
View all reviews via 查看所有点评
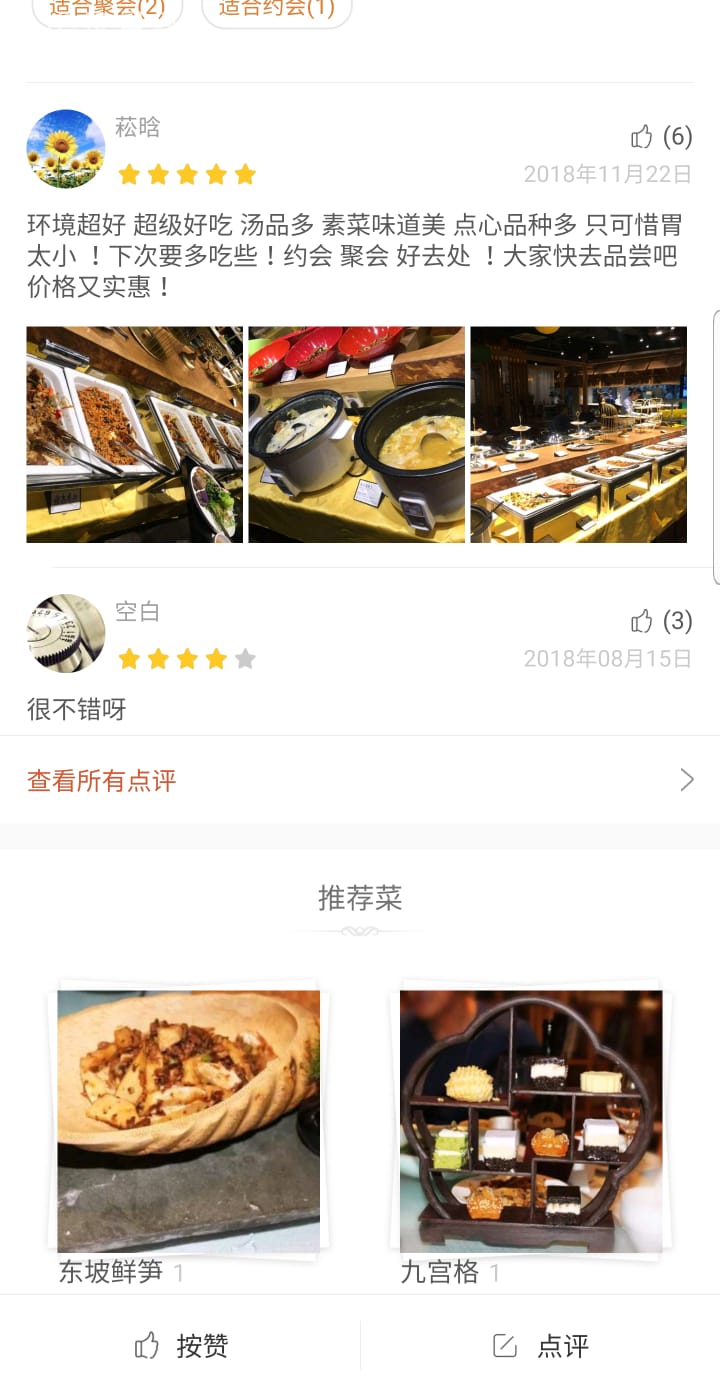tap(360, 780)
